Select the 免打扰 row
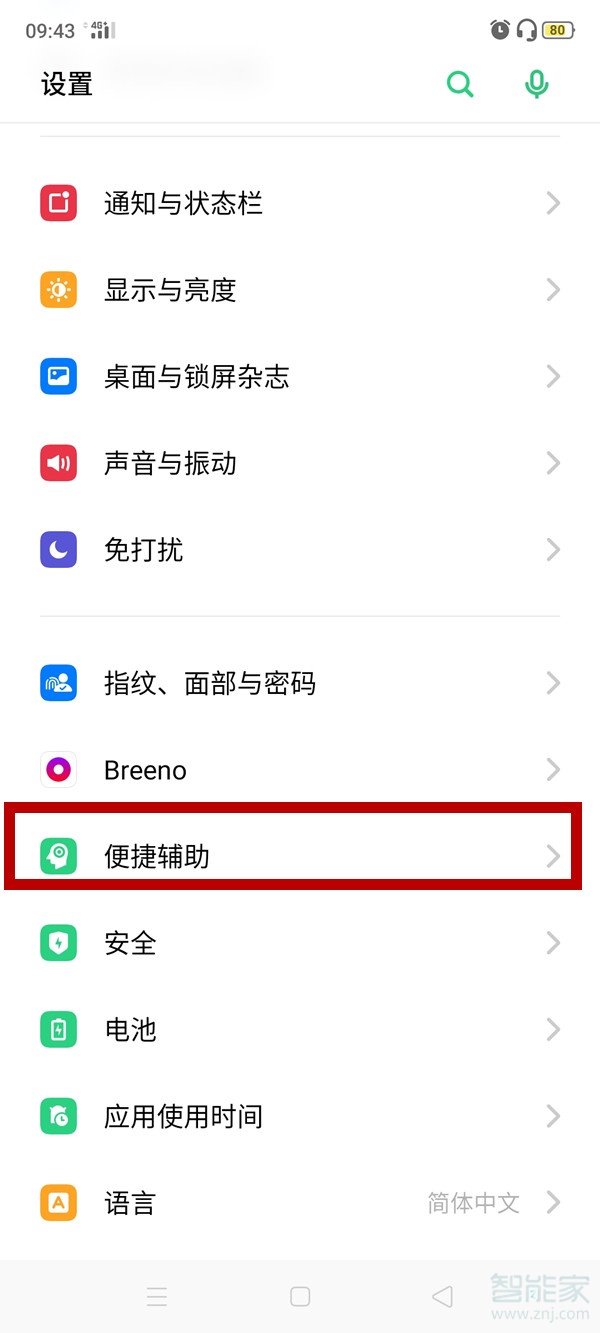 coord(300,550)
